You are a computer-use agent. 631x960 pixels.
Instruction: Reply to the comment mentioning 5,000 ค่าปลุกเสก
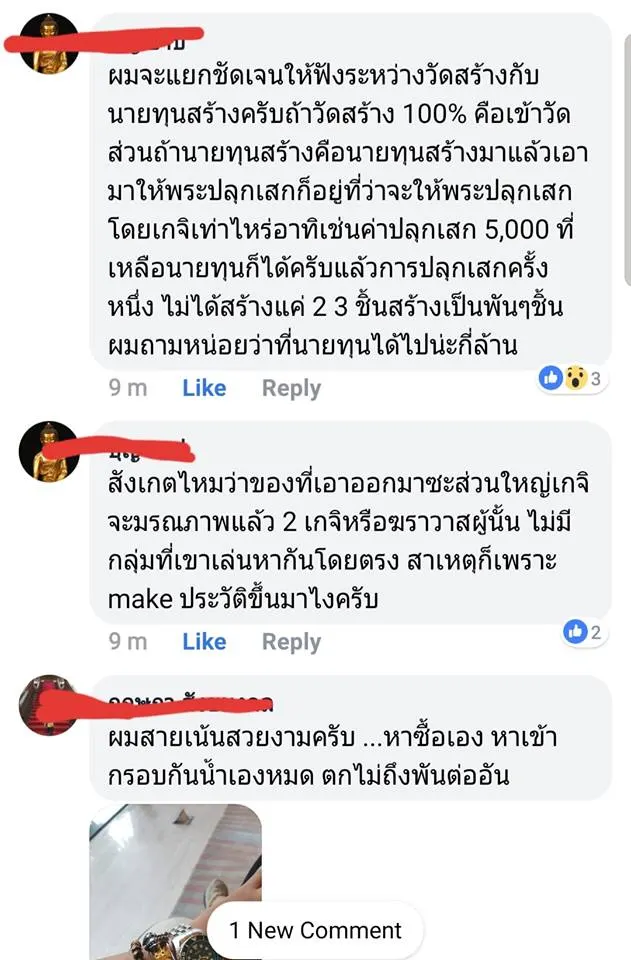(291, 388)
